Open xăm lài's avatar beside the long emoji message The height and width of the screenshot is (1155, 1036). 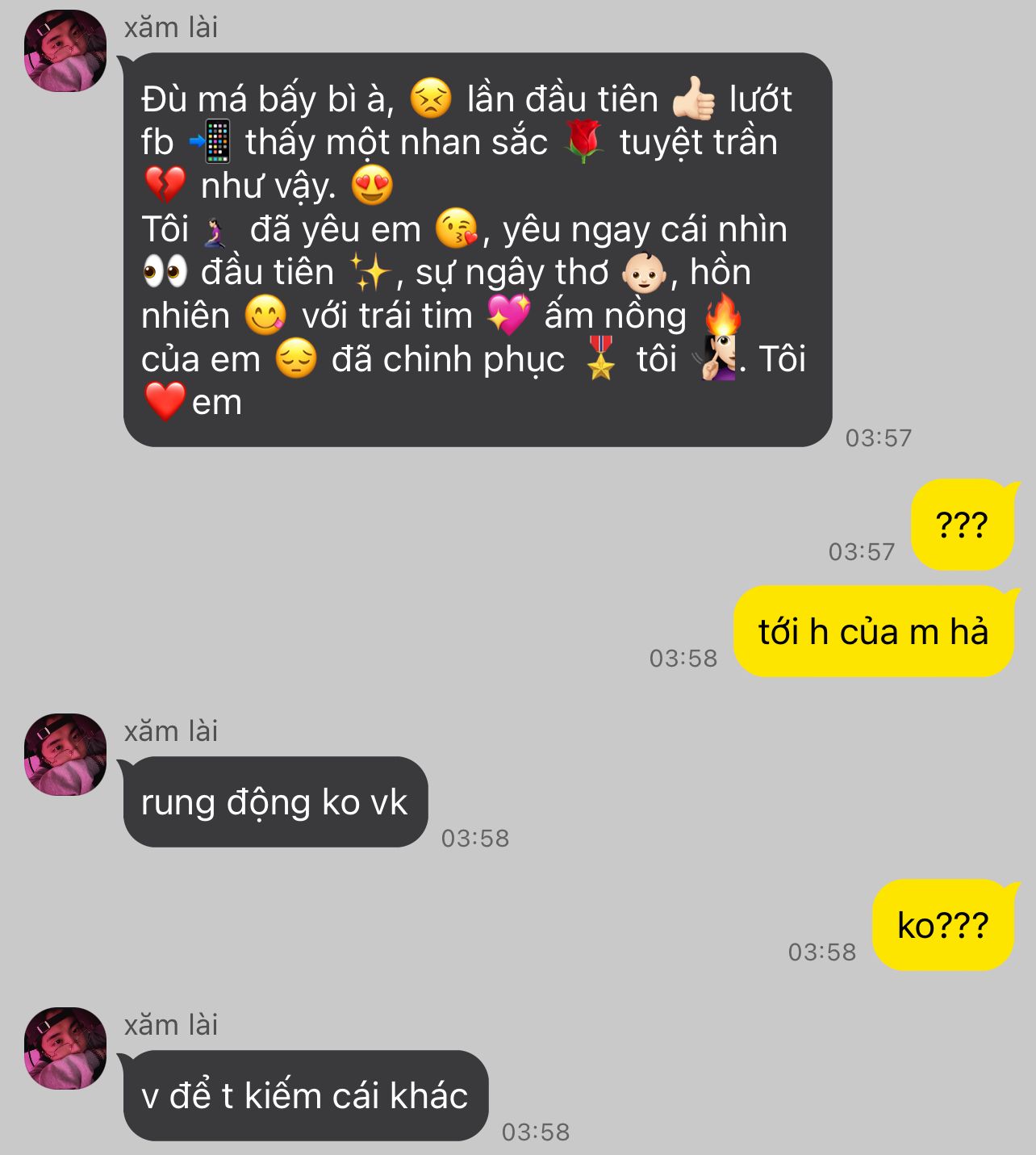[65, 51]
